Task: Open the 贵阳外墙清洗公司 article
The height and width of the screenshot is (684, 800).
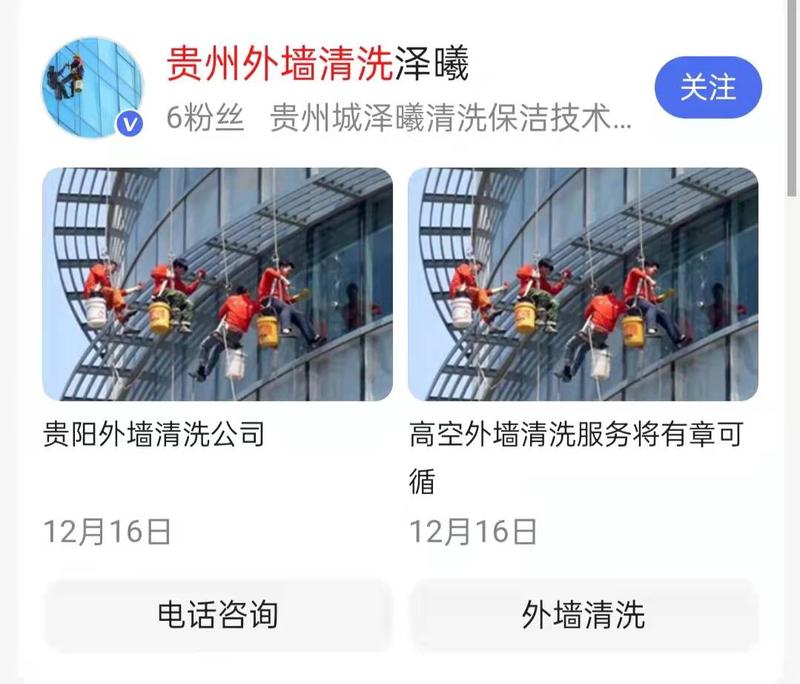Action: (x=154, y=436)
